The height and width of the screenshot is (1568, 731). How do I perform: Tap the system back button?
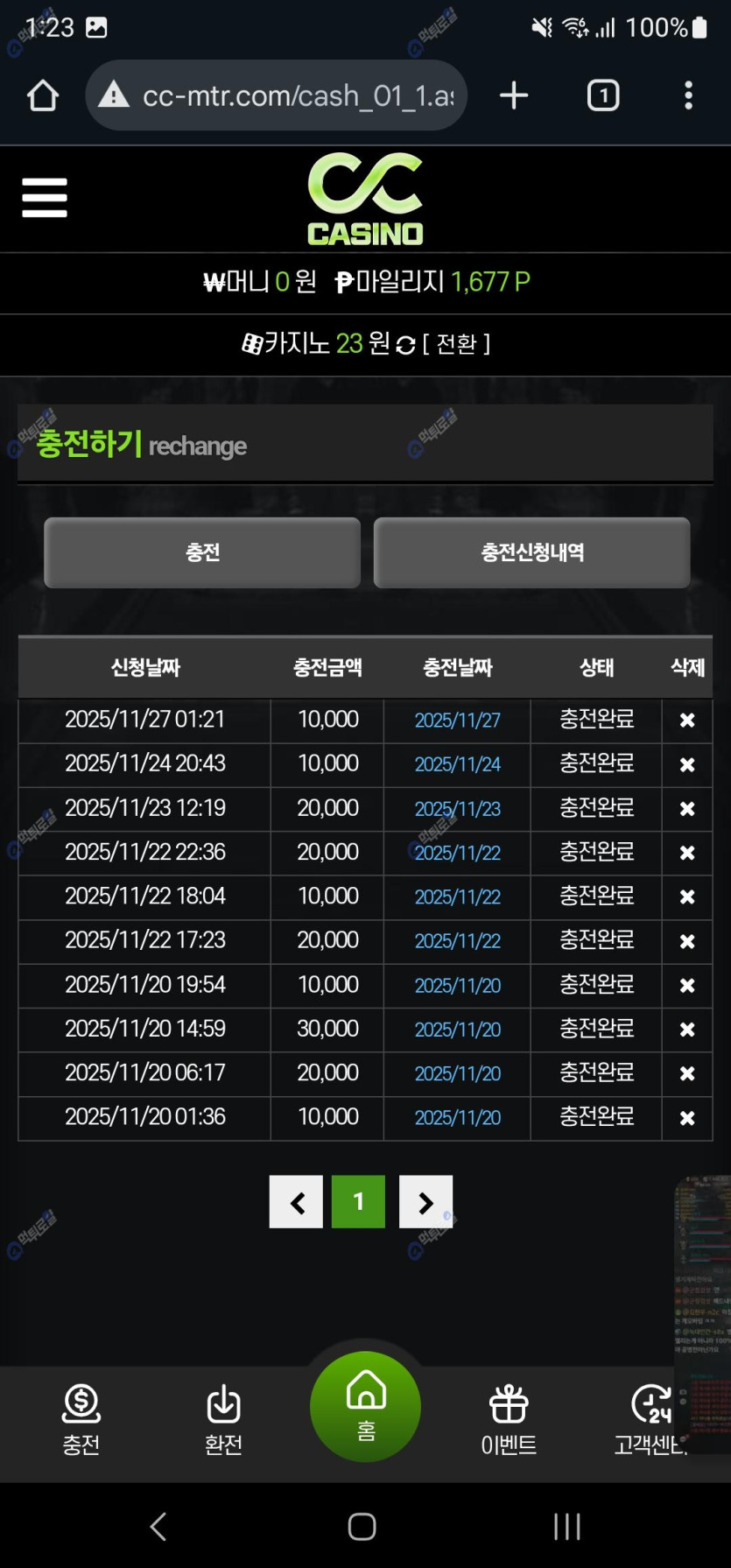158,1527
